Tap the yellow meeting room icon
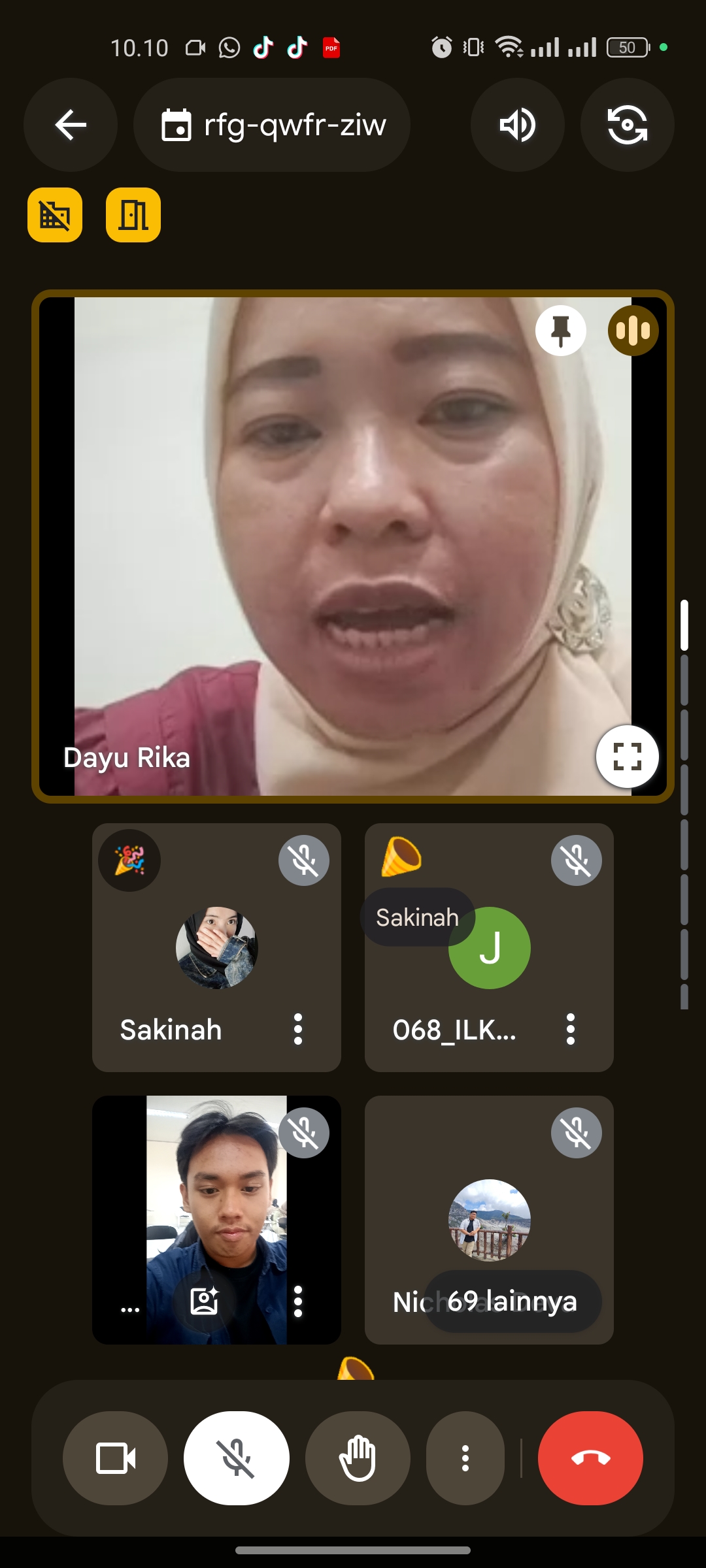This screenshot has width=706, height=1568. 133,215
